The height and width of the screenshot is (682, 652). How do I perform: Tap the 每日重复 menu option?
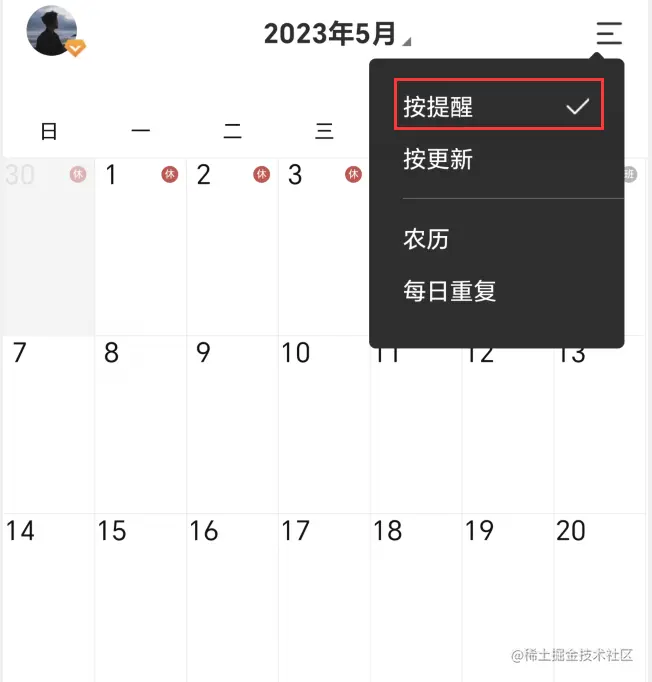coord(449,292)
